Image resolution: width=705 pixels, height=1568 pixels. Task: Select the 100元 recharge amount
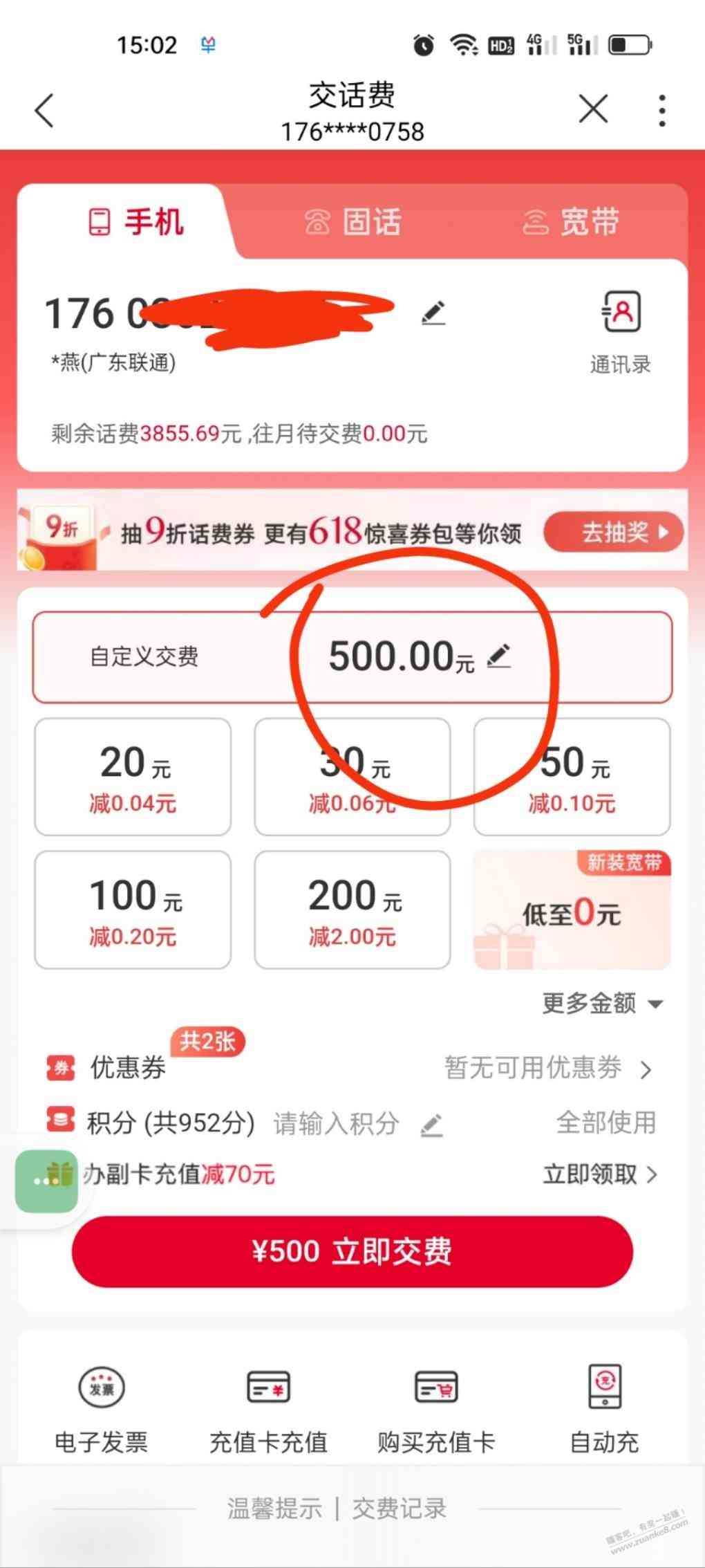click(x=133, y=910)
